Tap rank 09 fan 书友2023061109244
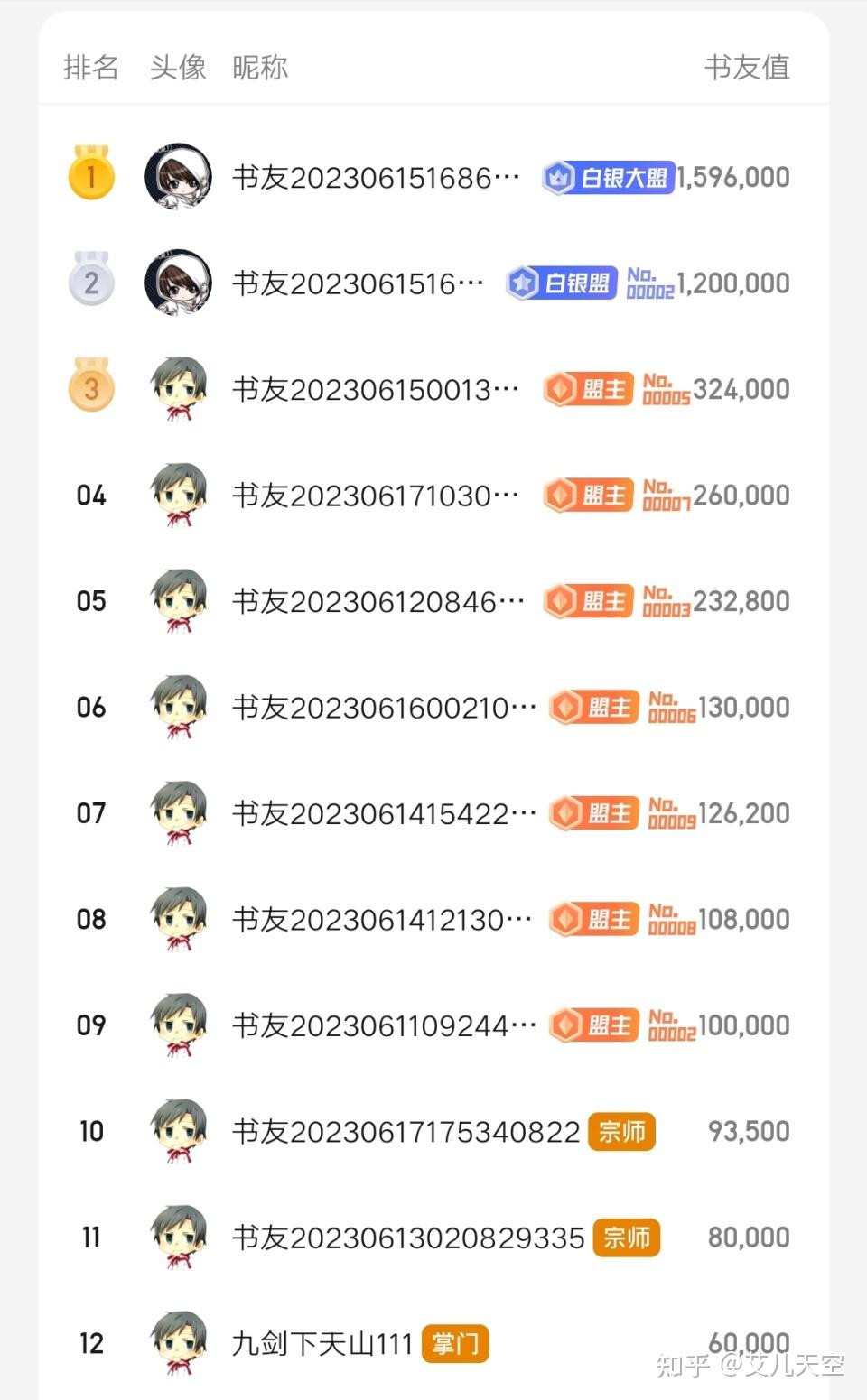The image size is (867, 1400). 433,1025
